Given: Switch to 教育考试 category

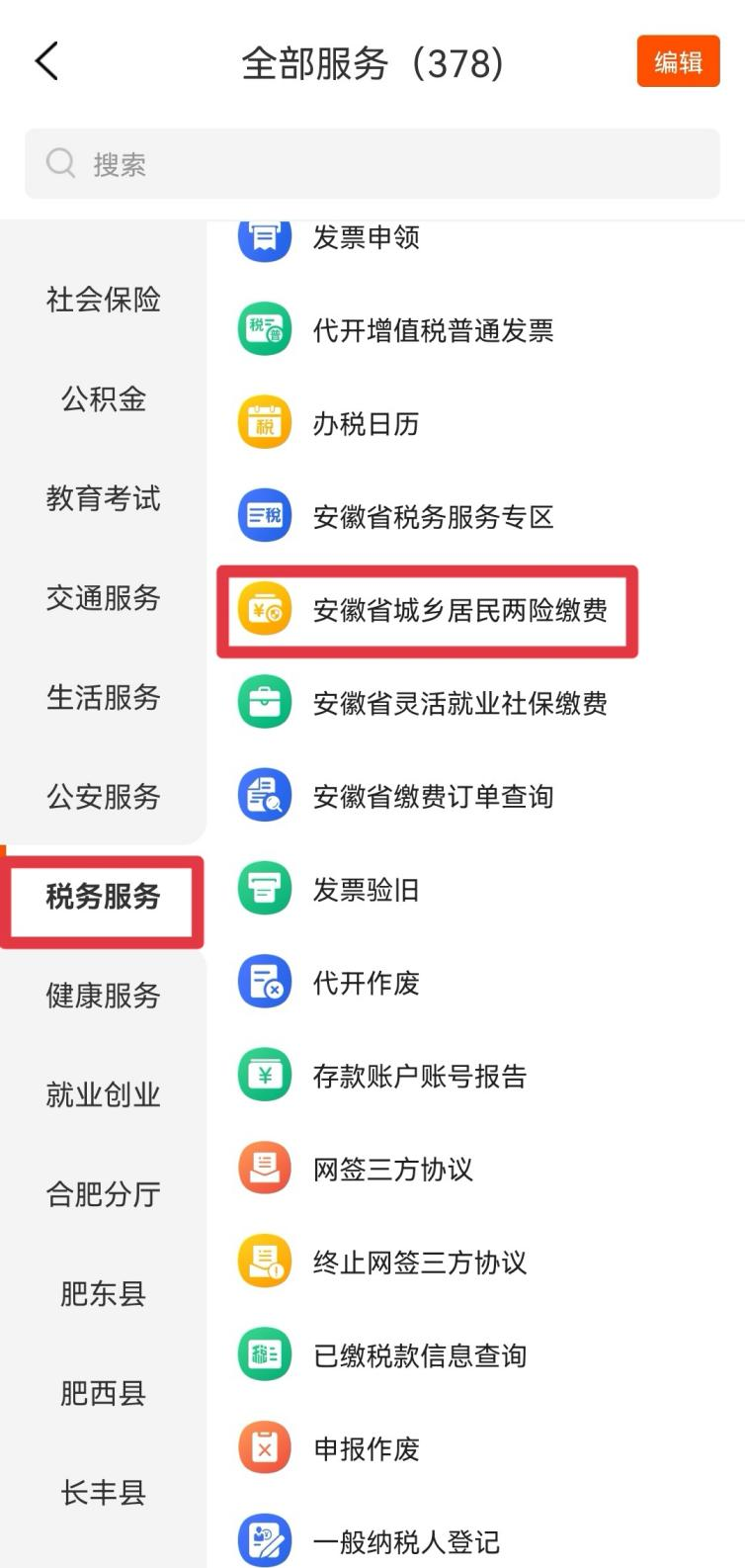Looking at the screenshot, I should [103, 498].
